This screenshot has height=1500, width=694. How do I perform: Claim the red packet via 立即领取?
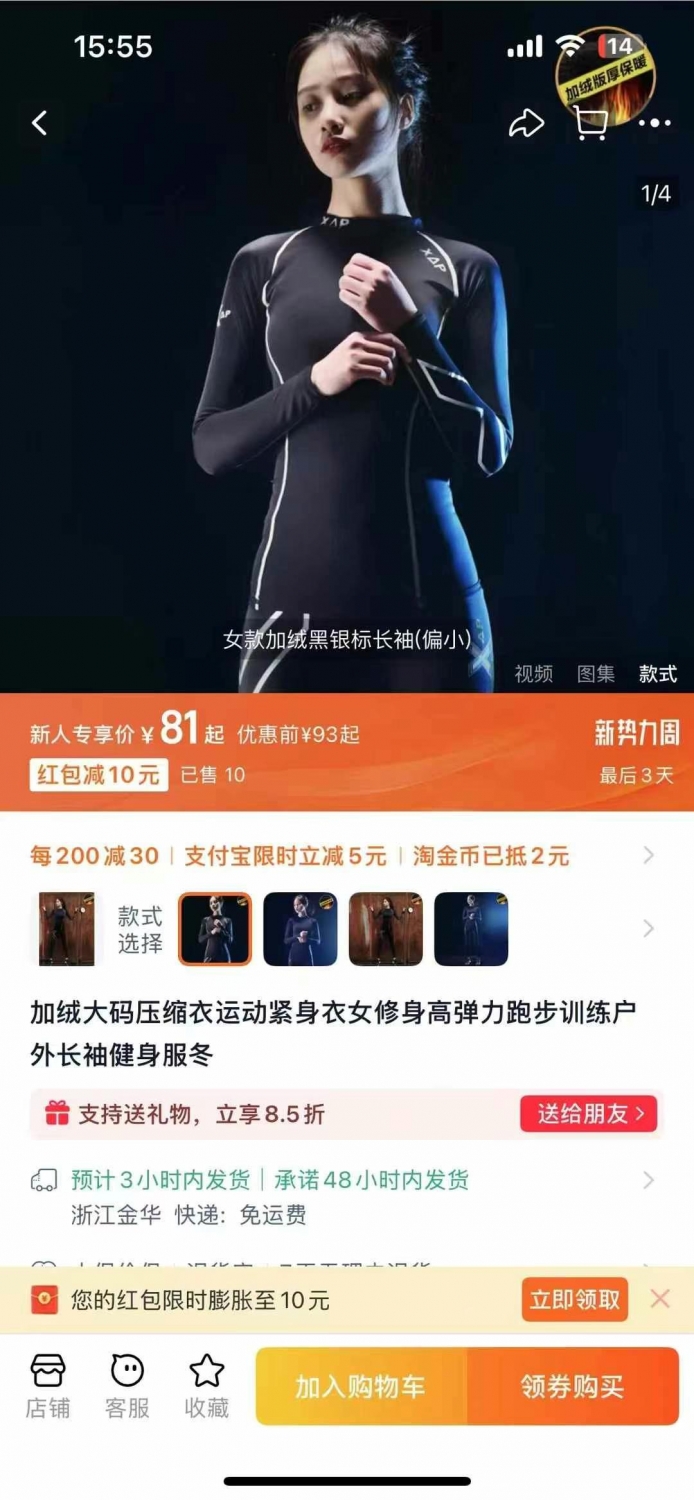pos(575,1300)
